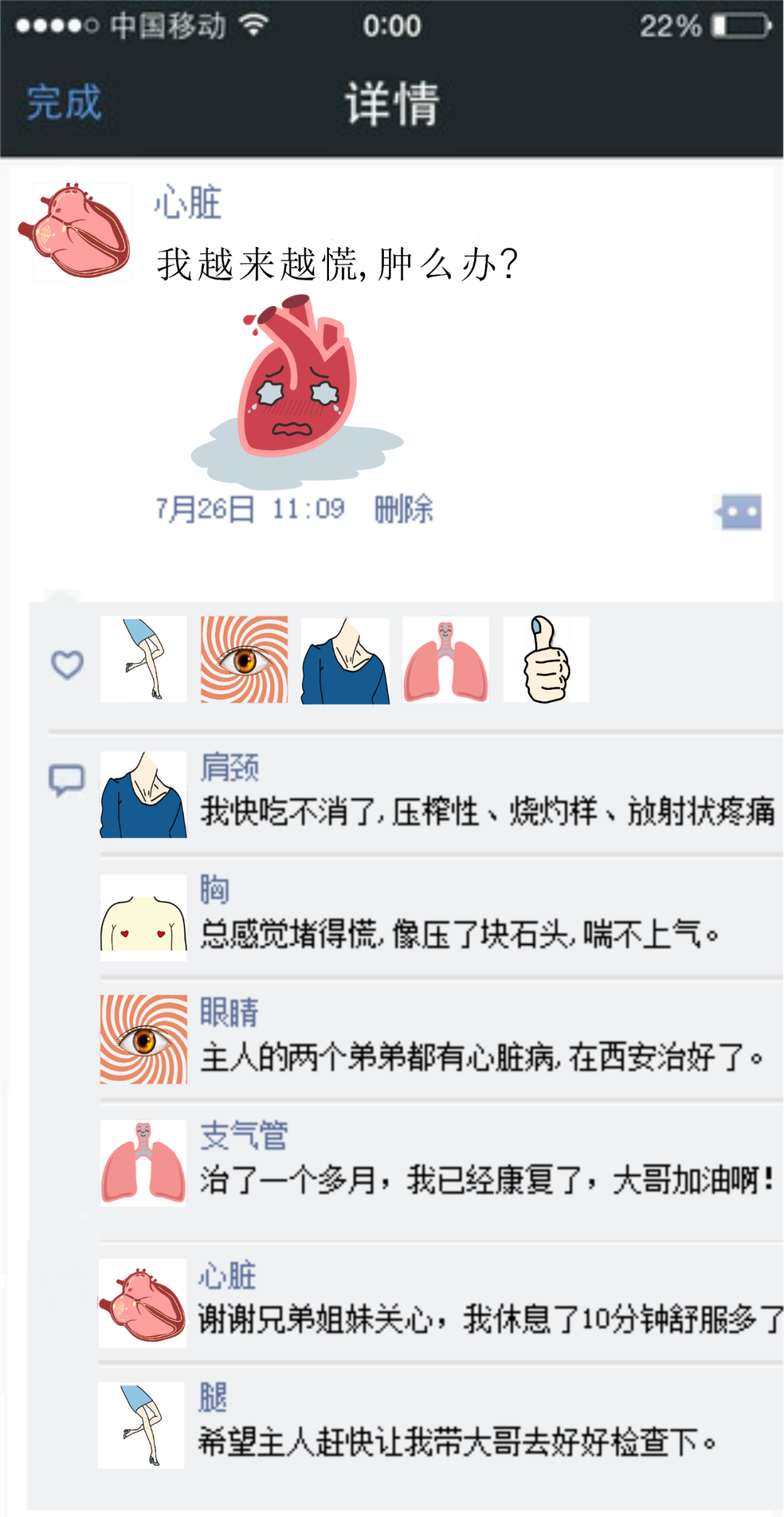Open the leg avatar in the likes row

click(143, 659)
